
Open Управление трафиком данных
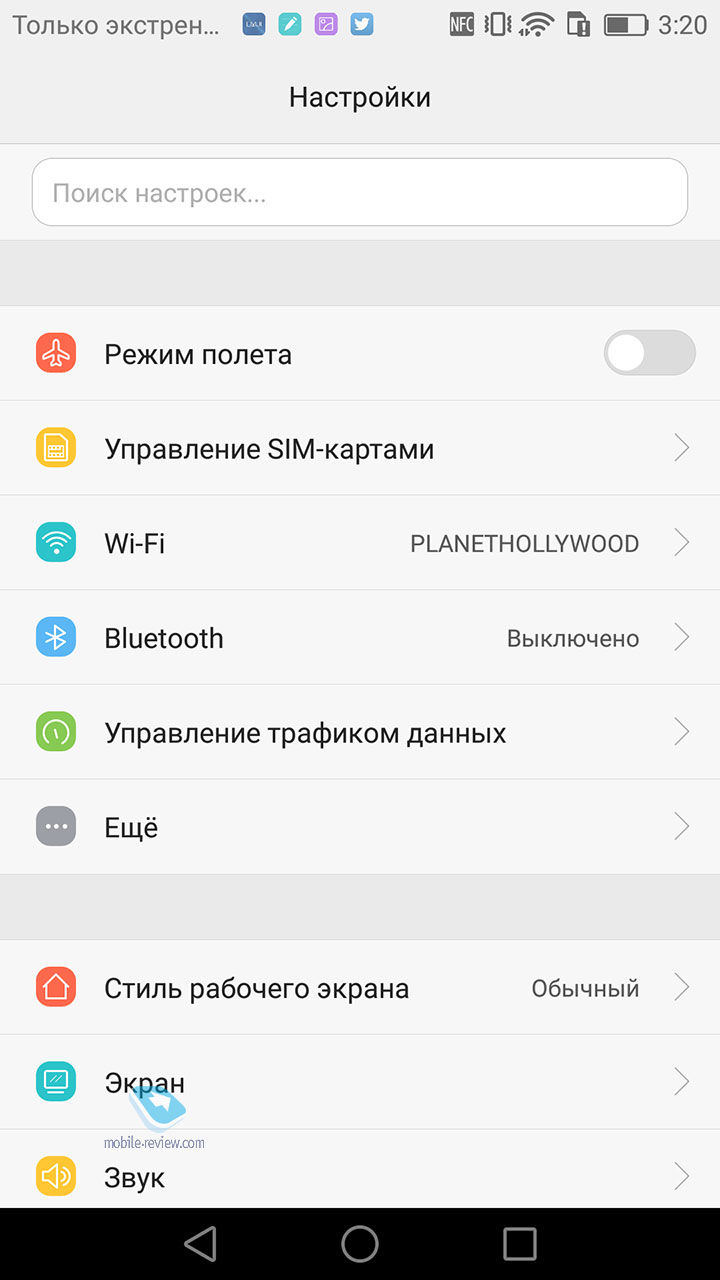click(x=360, y=733)
